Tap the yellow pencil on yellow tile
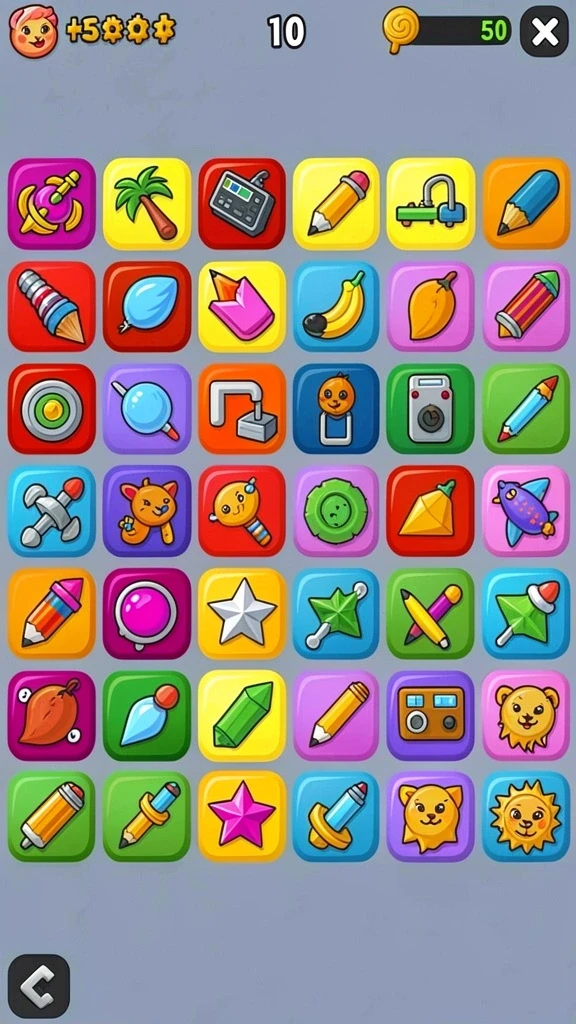576x1024 pixels. pos(336,204)
